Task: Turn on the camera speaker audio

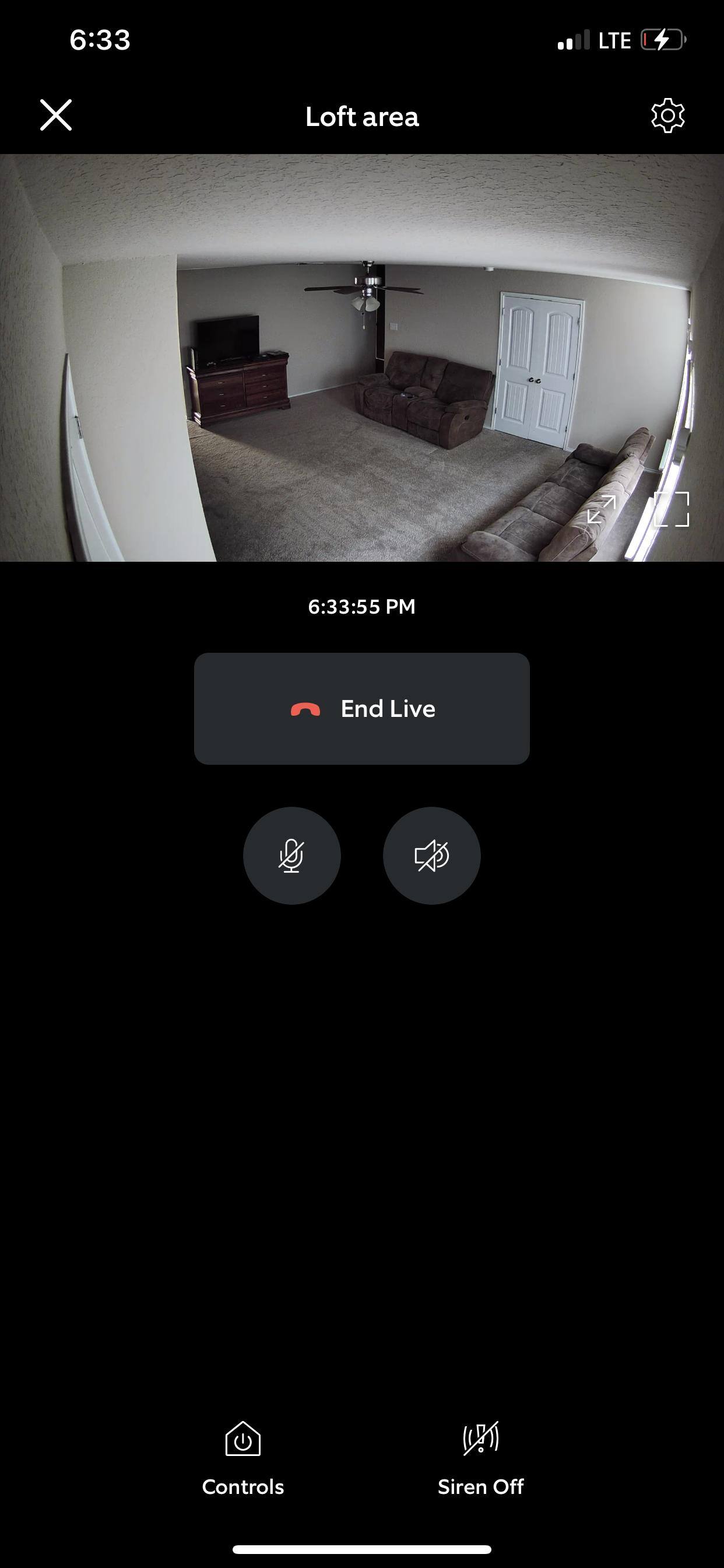Action: 431,855
